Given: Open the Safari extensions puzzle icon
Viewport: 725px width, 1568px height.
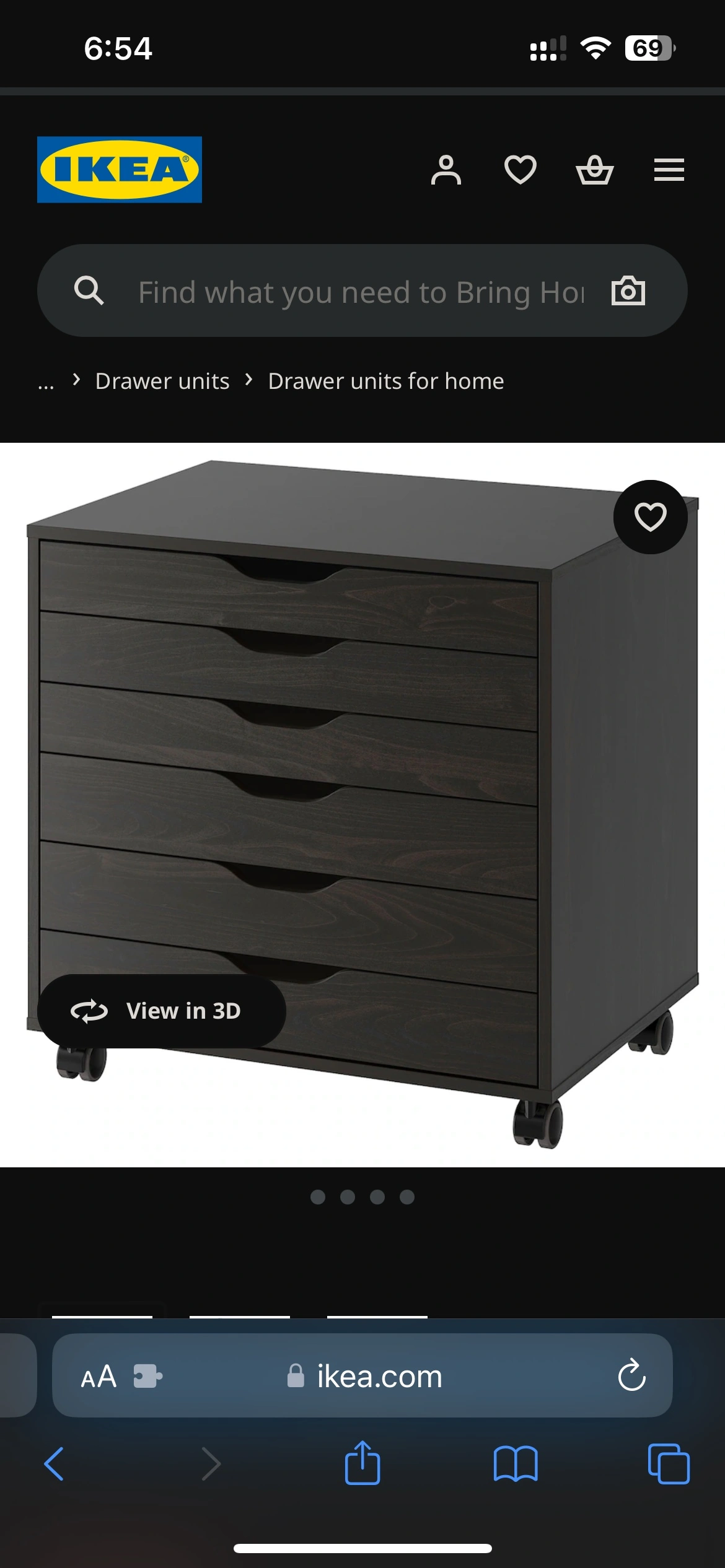Looking at the screenshot, I should coord(147,1377).
